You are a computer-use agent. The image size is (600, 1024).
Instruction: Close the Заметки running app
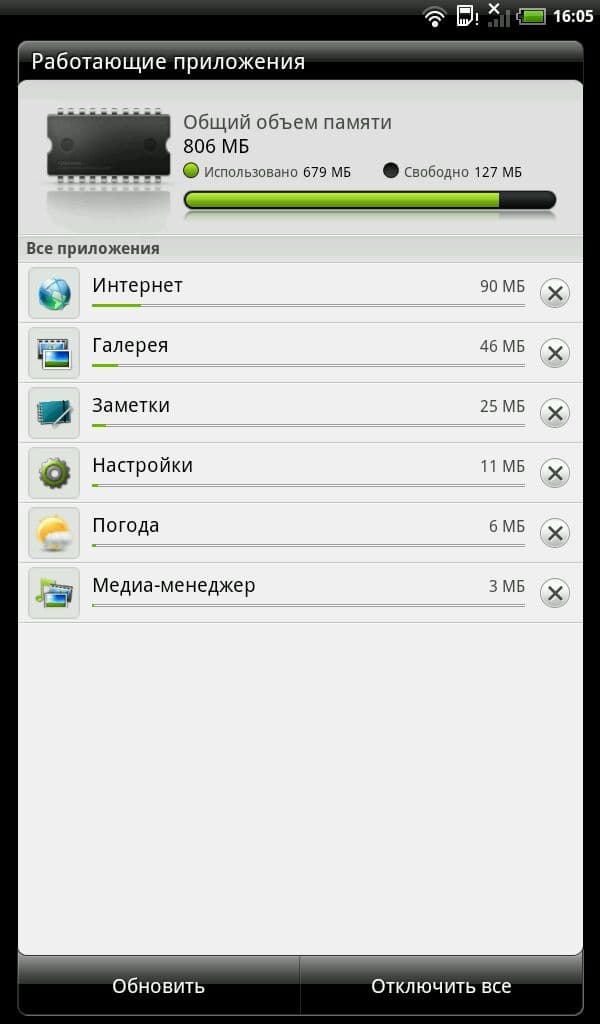(x=554, y=413)
